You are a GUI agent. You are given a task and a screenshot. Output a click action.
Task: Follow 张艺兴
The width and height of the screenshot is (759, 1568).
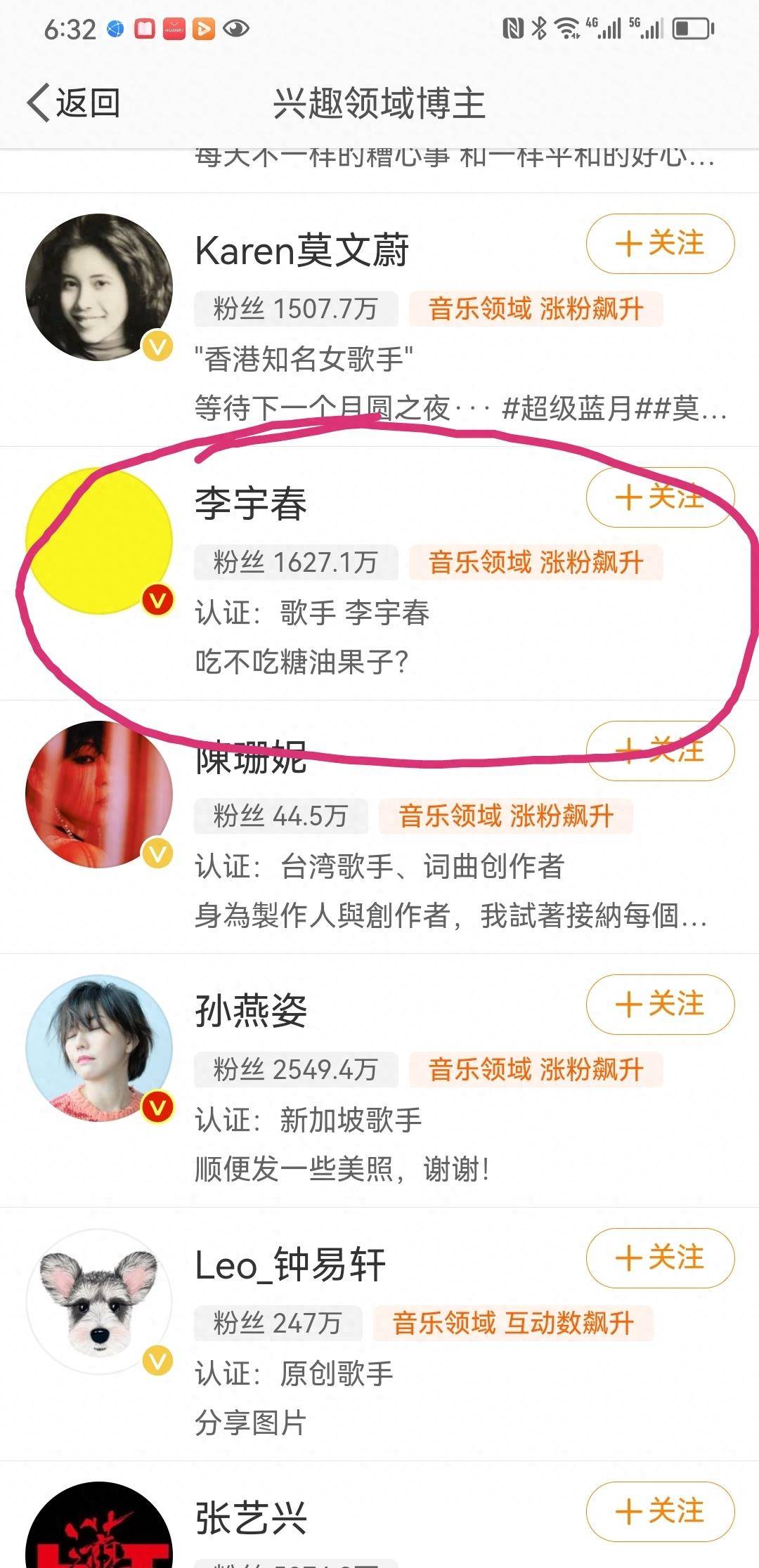pos(660,1512)
